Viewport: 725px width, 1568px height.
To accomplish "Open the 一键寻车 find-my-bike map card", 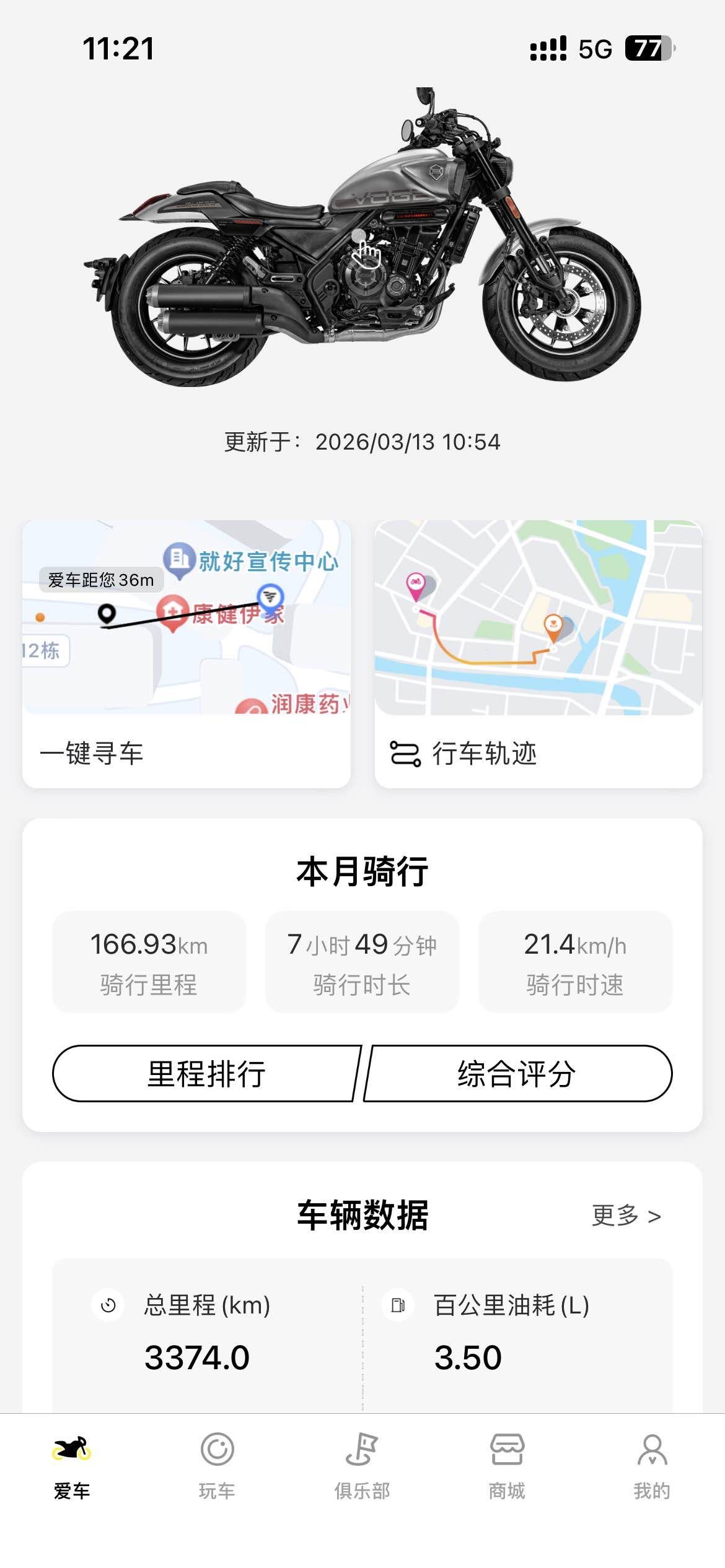I will (186, 653).
